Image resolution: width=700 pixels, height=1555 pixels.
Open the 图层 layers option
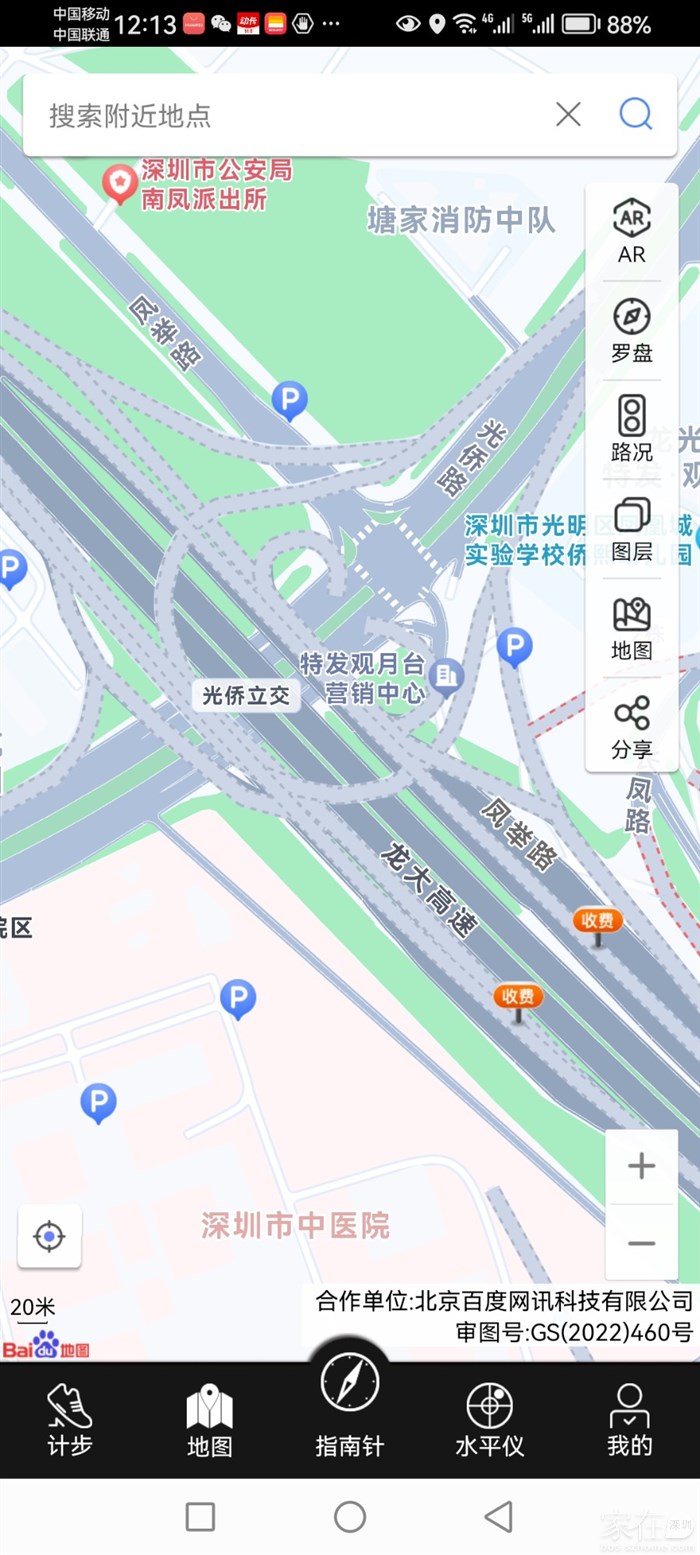pos(631,528)
